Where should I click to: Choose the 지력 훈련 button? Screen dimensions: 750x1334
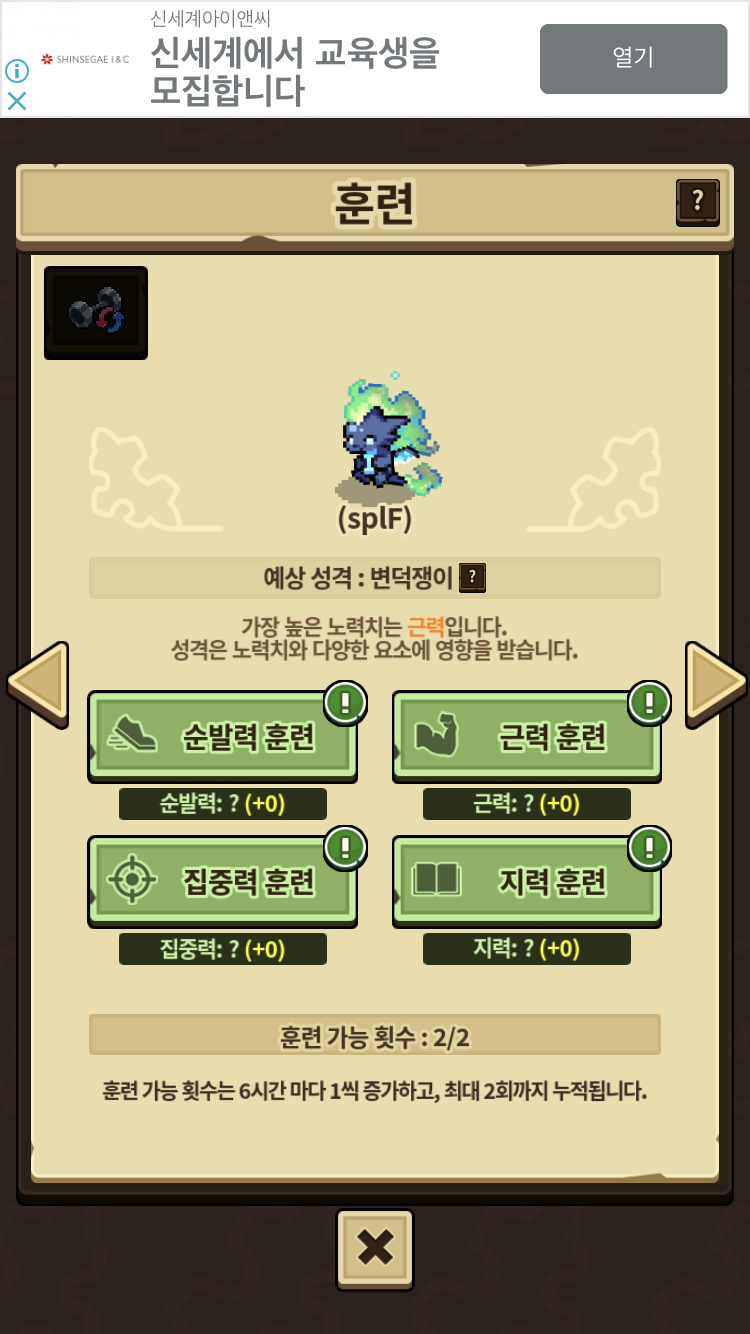tap(527, 881)
